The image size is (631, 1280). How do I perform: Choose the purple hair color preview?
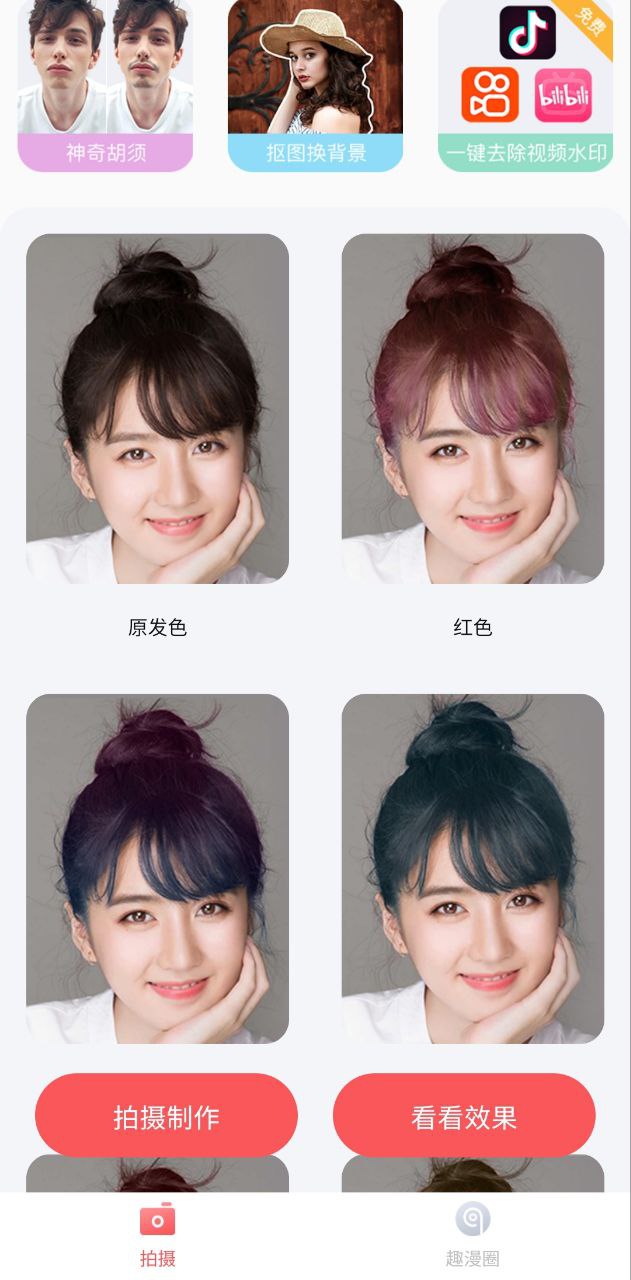157,868
